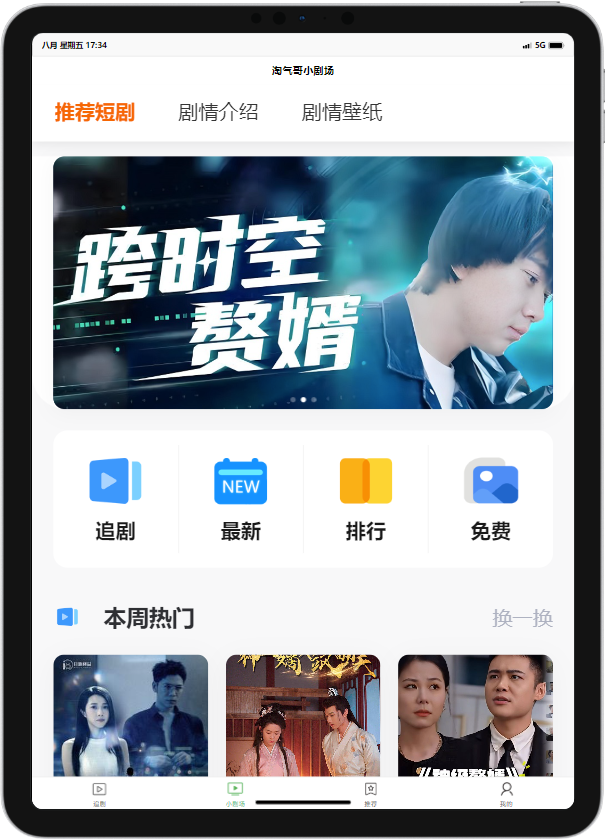Image resolution: width=605 pixels, height=839 pixels.
Task: Open the 最新 shortcut
Action: 240,499
